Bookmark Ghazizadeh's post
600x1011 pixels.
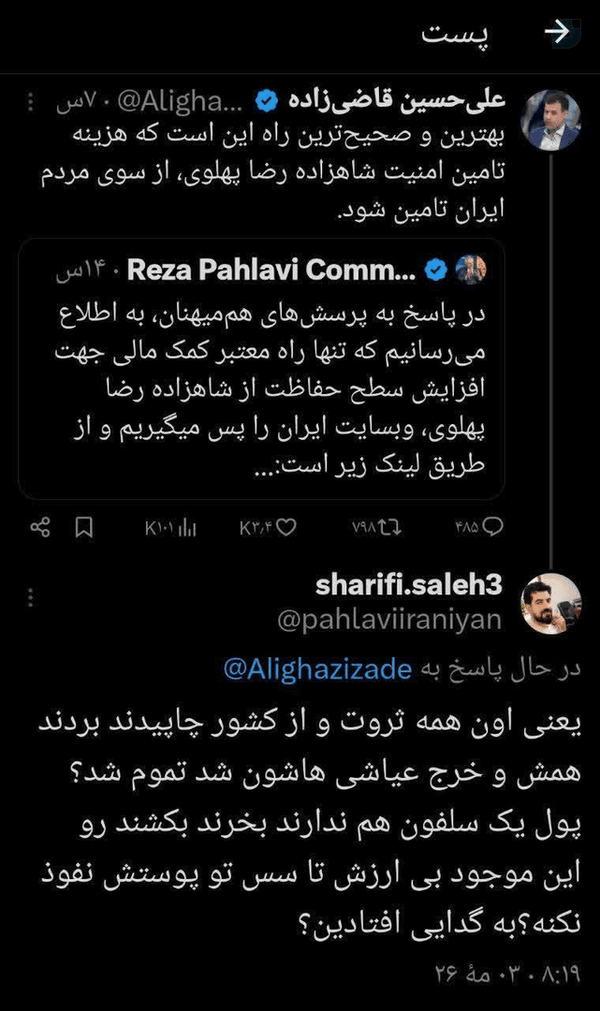84,528
